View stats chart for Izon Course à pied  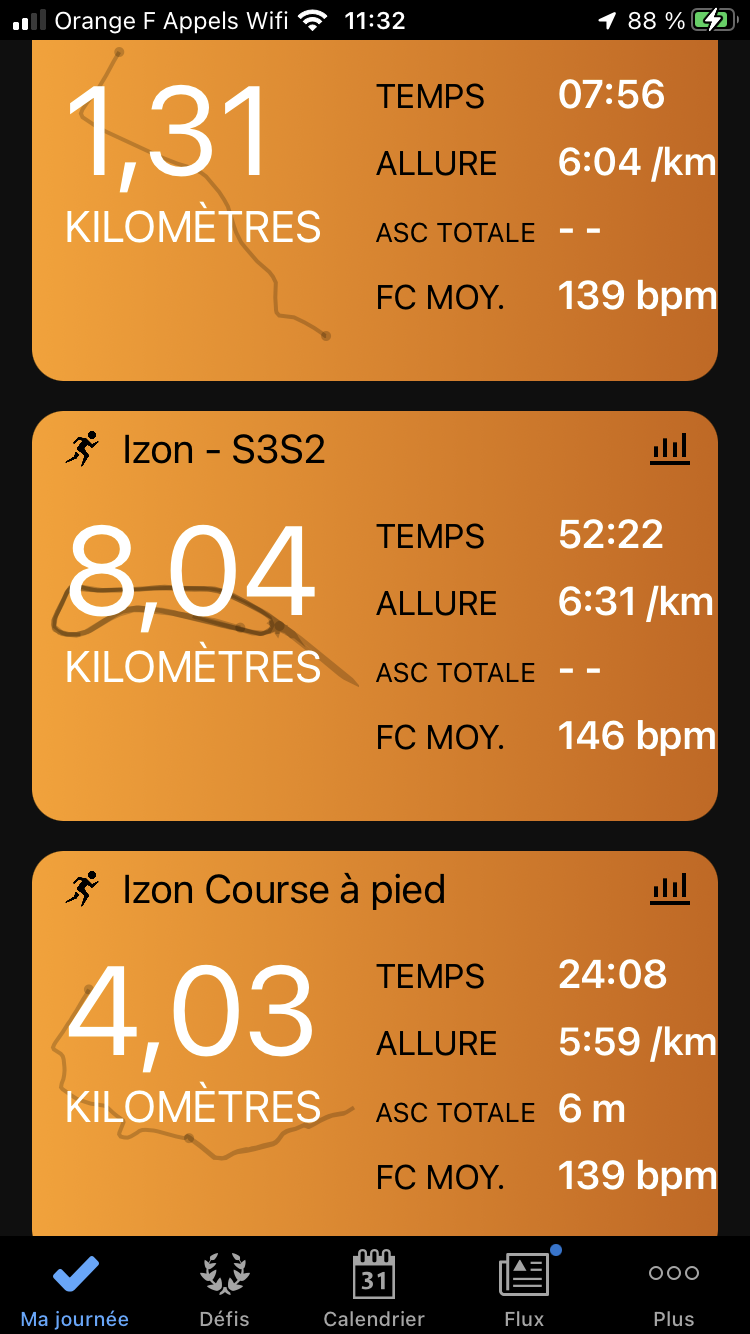(669, 889)
